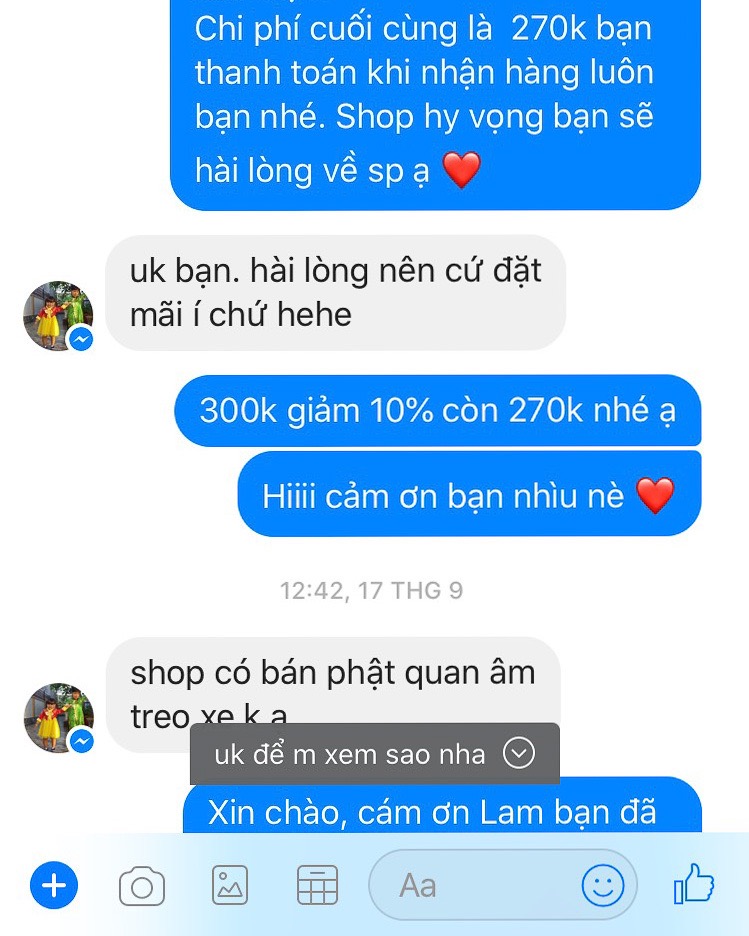This screenshot has width=749, height=936.
Task: Open the photo gallery picker
Action: pyautogui.click(x=230, y=885)
